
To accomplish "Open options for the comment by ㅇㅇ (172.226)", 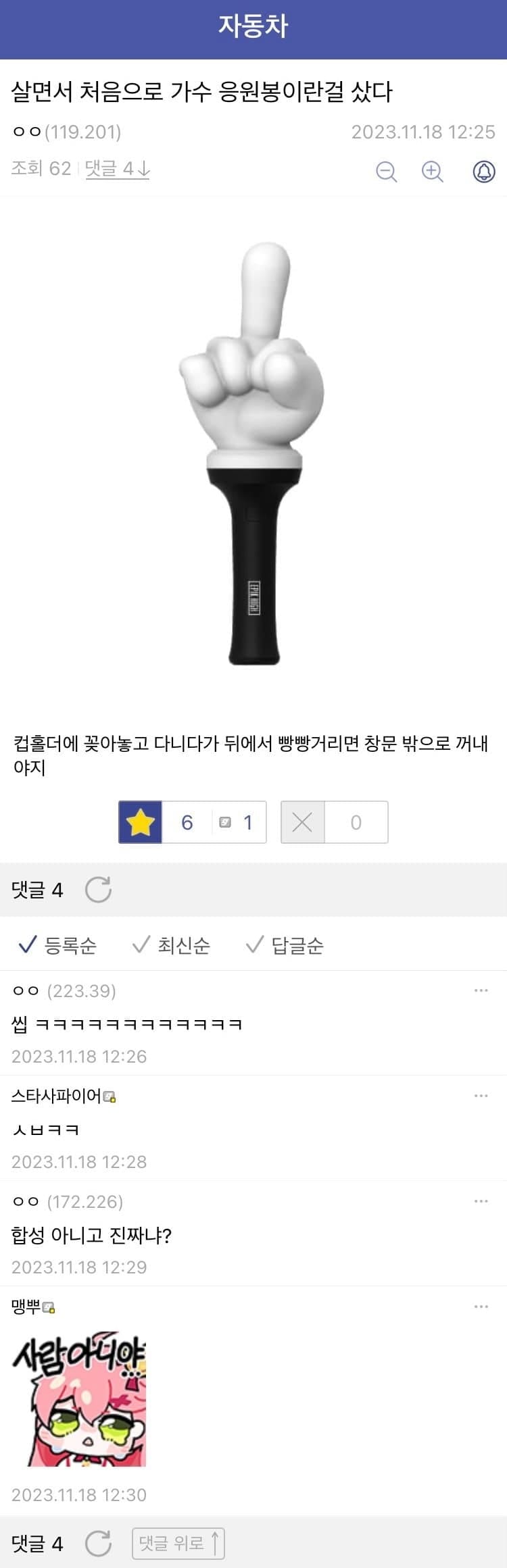I will point(481,1201).
